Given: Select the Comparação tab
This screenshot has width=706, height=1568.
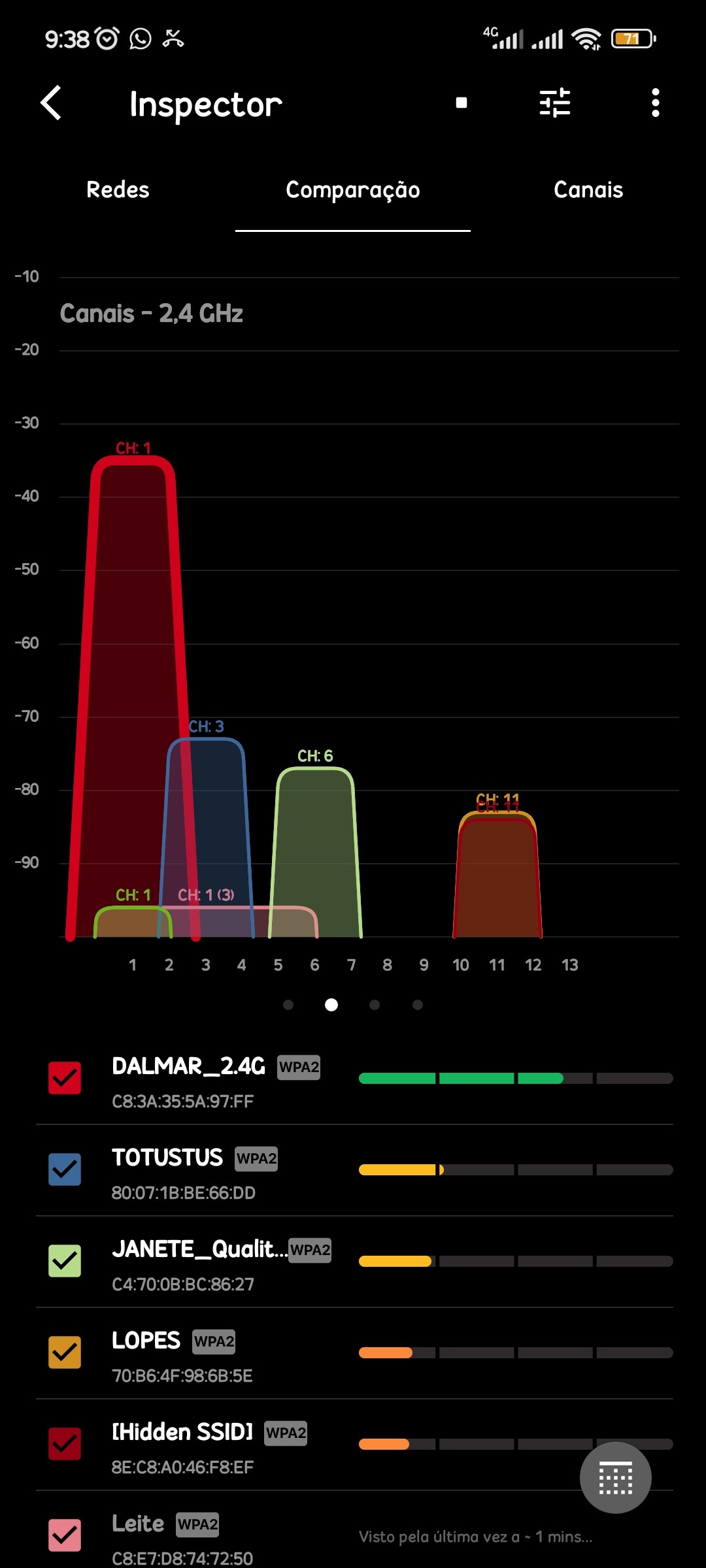Looking at the screenshot, I should click(353, 189).
